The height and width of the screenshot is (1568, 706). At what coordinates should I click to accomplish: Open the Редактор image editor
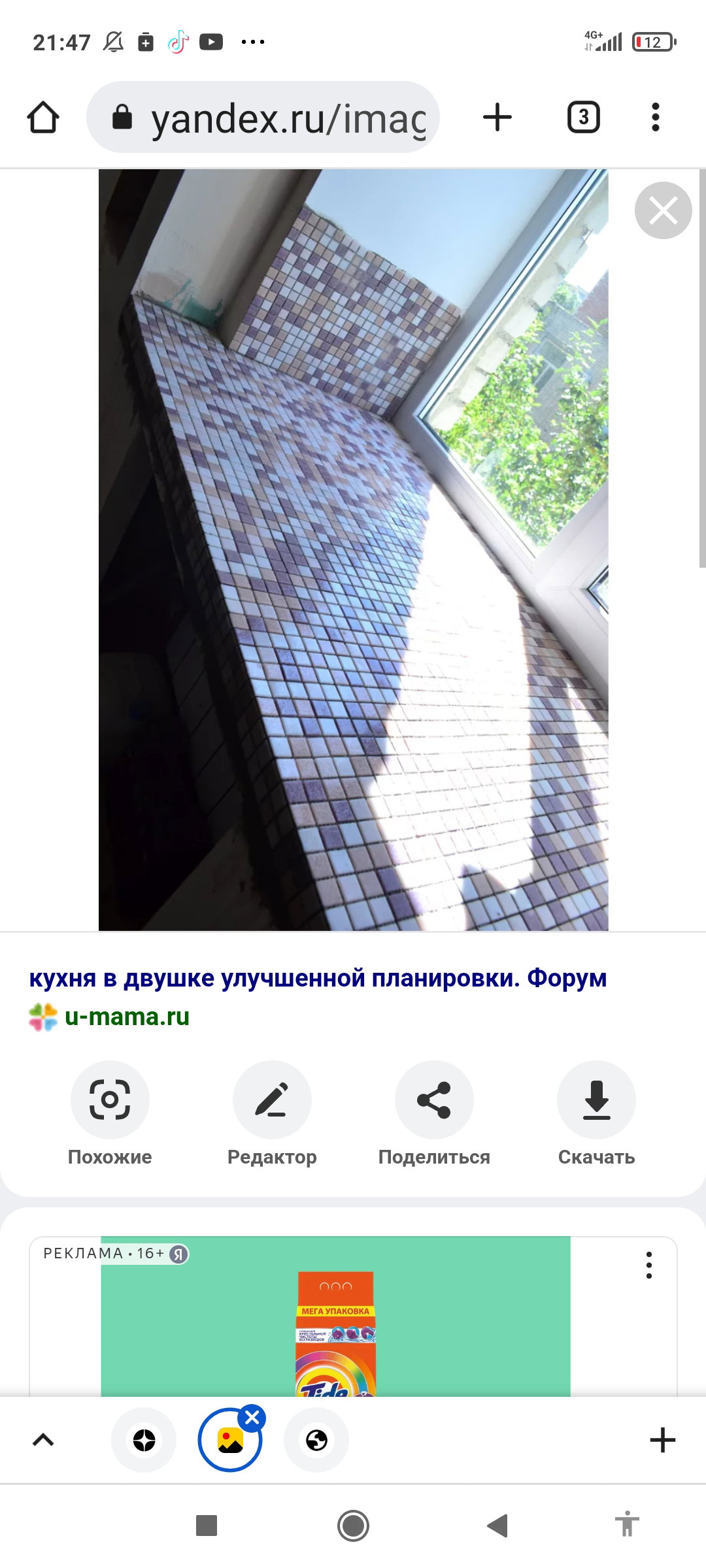(272, 1114)
